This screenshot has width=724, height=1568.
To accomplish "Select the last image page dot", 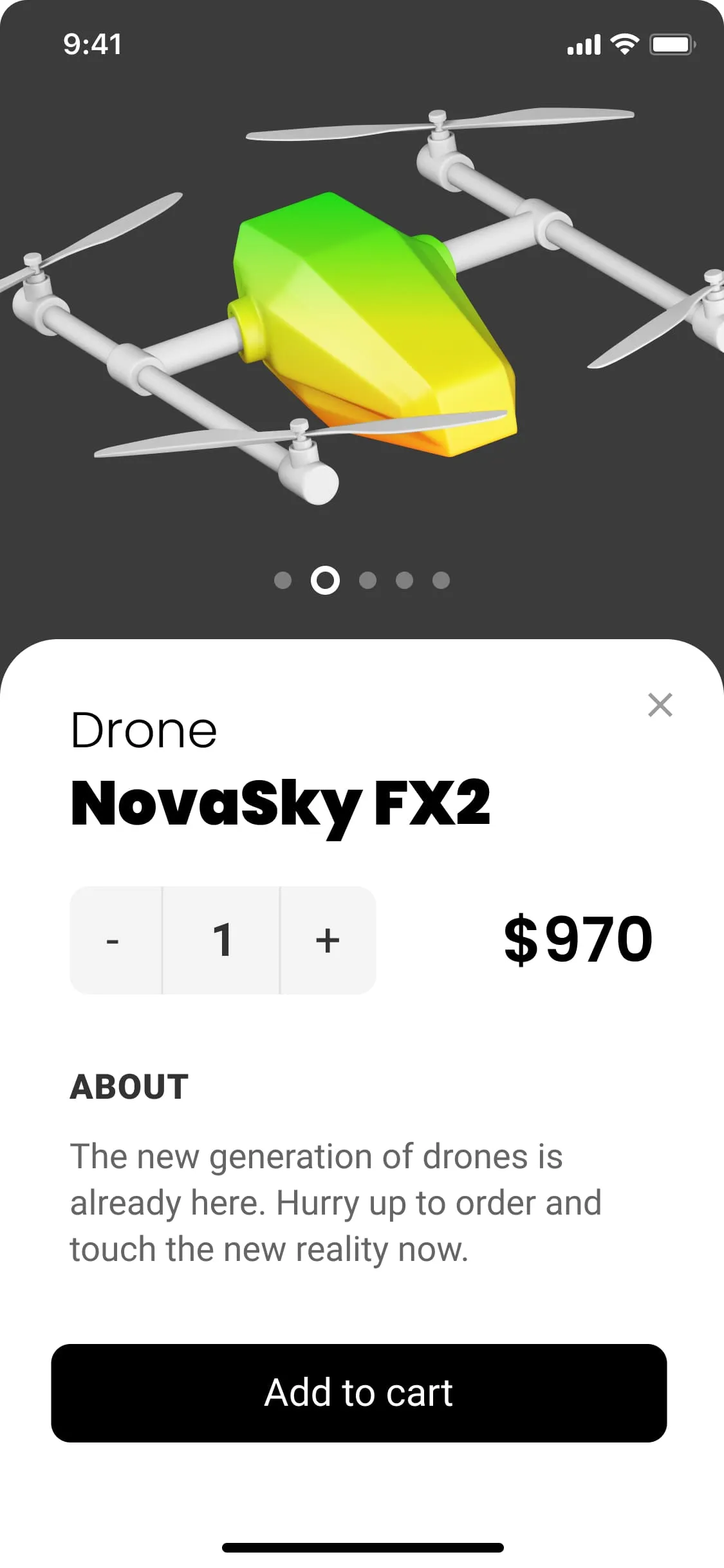I will (441, 581).
